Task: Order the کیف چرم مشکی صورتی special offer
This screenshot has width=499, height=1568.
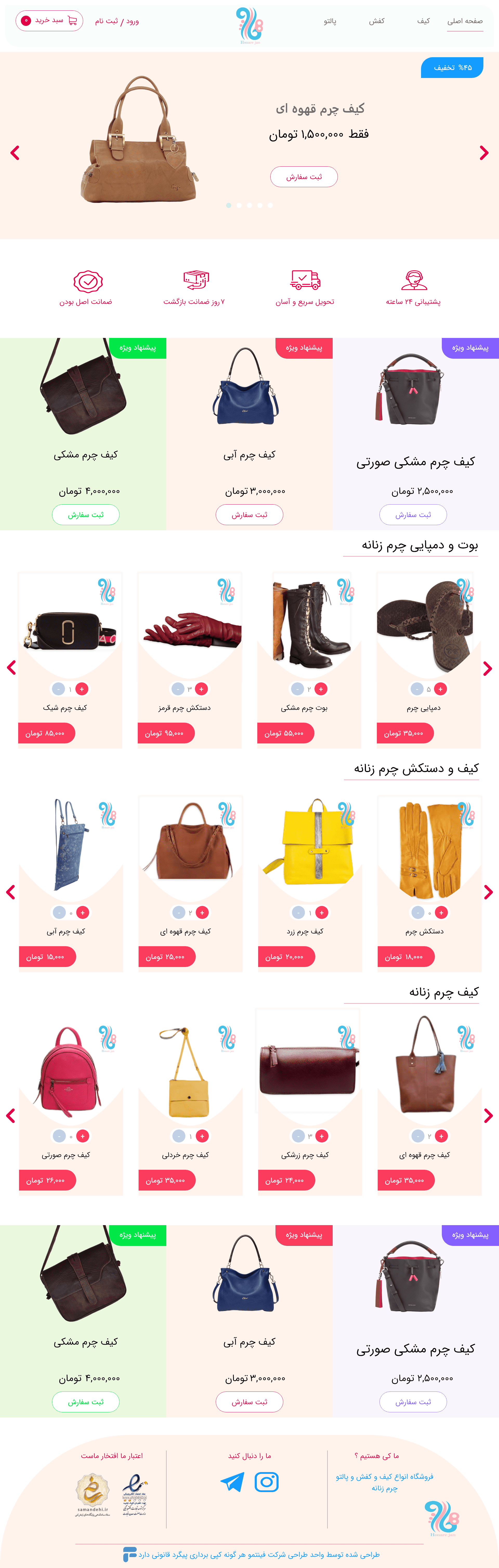Action: pyautogui.click(x=413, y=515)
